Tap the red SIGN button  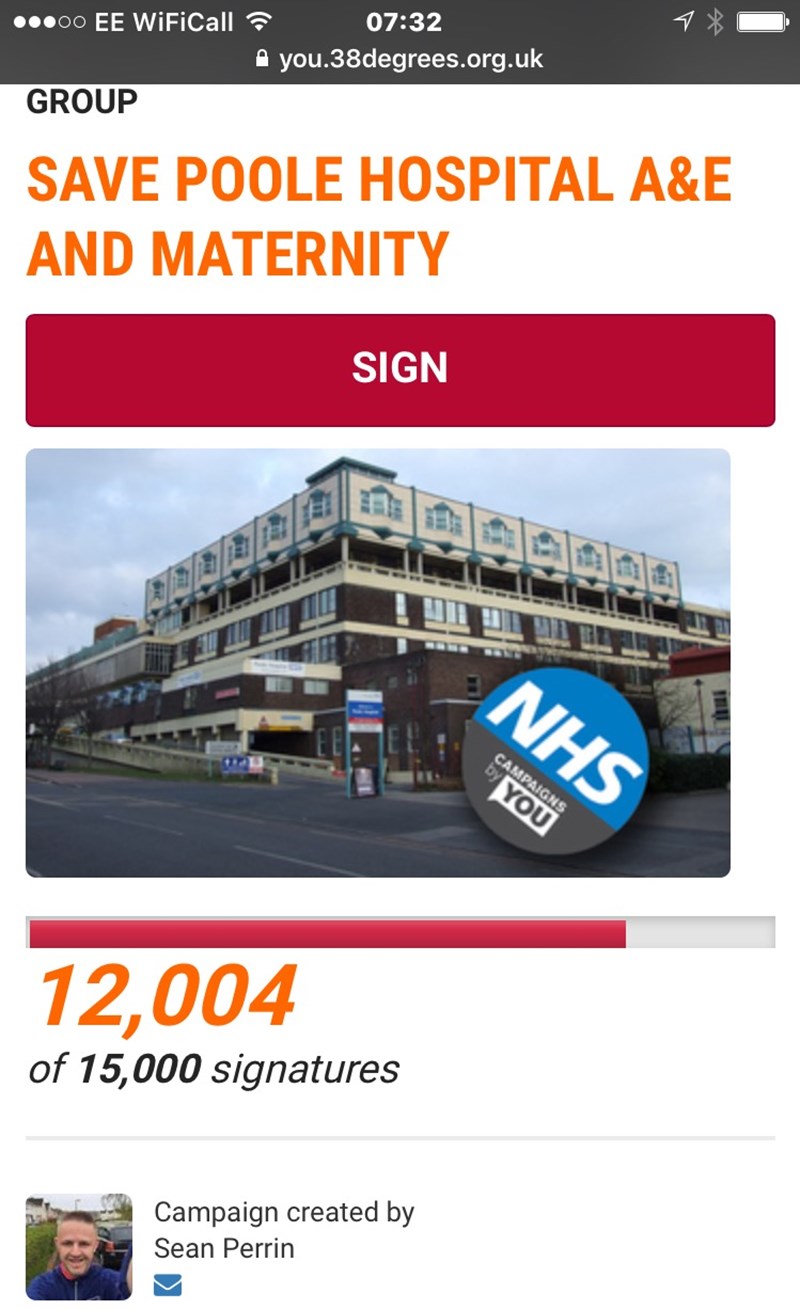tap(400, 370)
